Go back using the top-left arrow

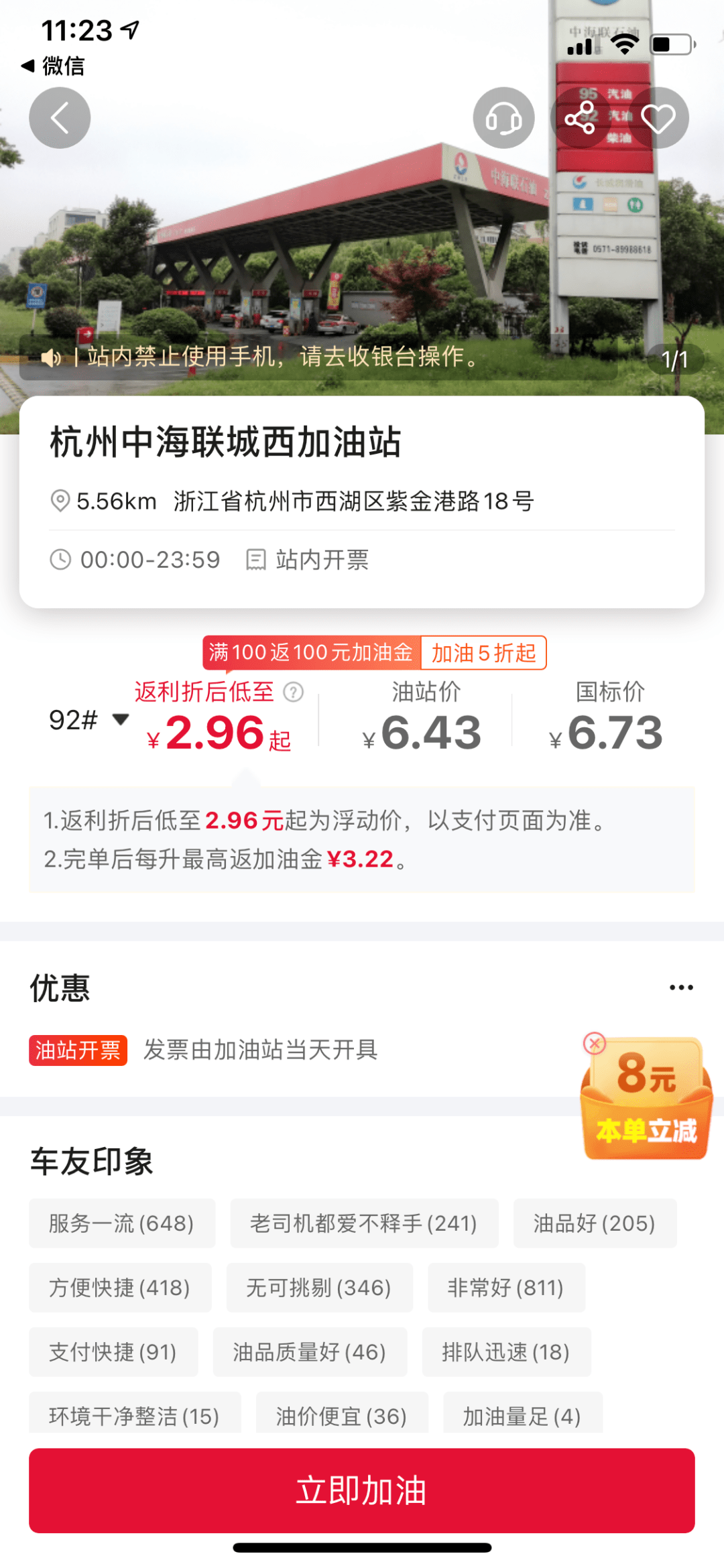pos(60,118)
